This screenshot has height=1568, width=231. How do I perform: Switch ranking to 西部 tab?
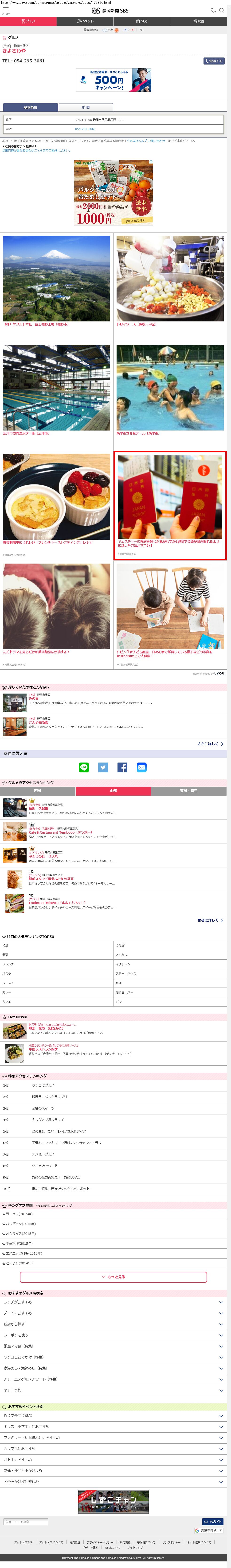[x=38, y=791]
